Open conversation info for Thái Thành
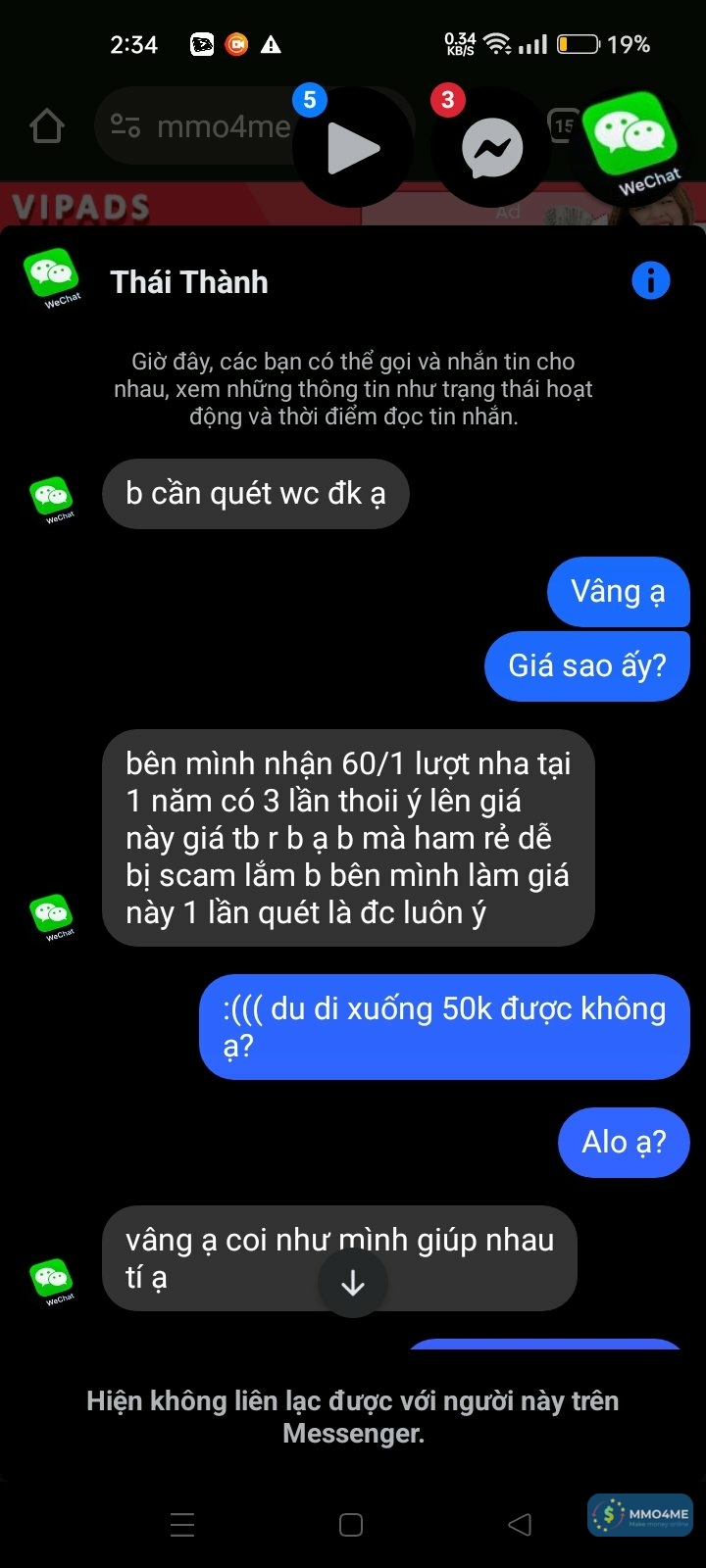706x1568 pixels. (650, 281)
